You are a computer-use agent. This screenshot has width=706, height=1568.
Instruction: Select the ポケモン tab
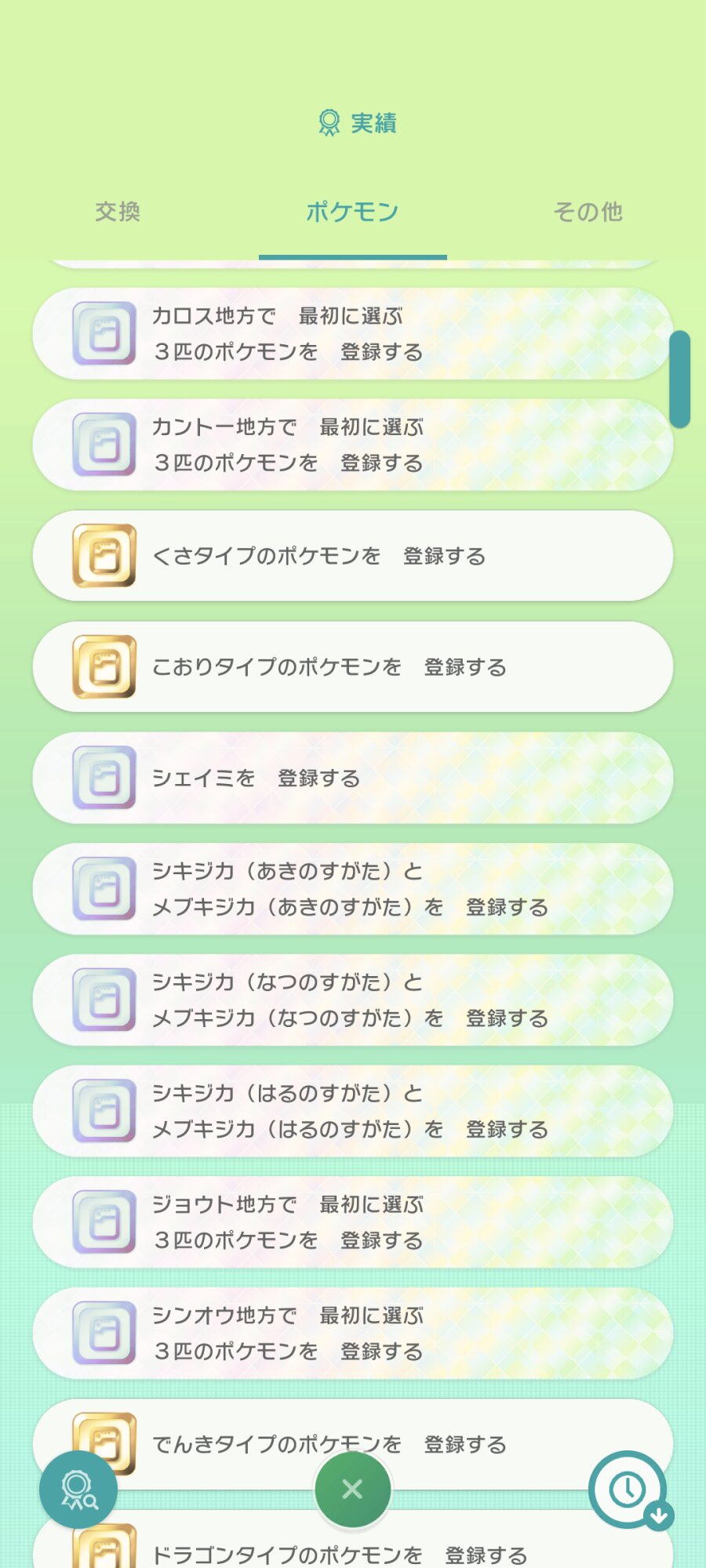(x=352, y=212)
